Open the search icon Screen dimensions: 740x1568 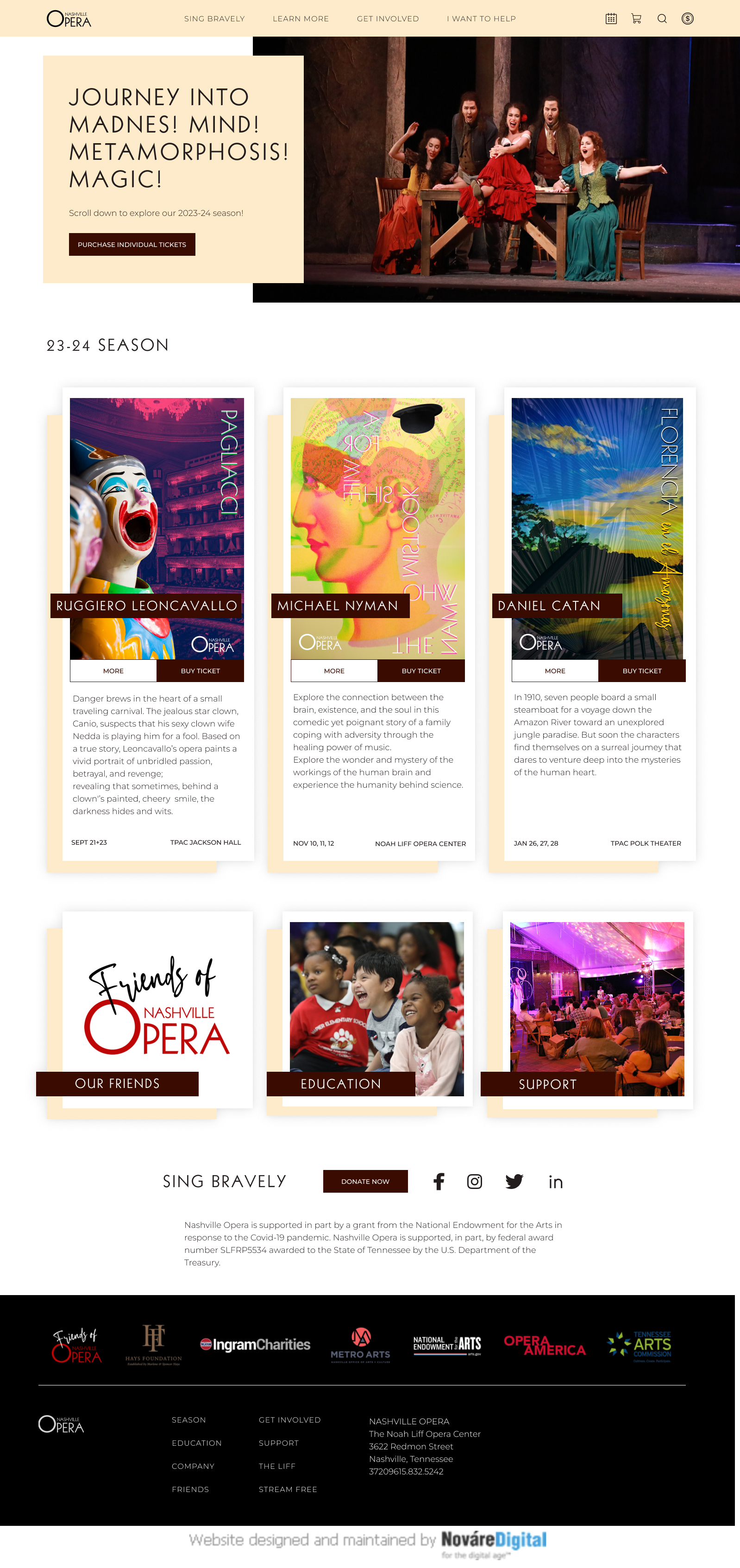coord(662,19)
